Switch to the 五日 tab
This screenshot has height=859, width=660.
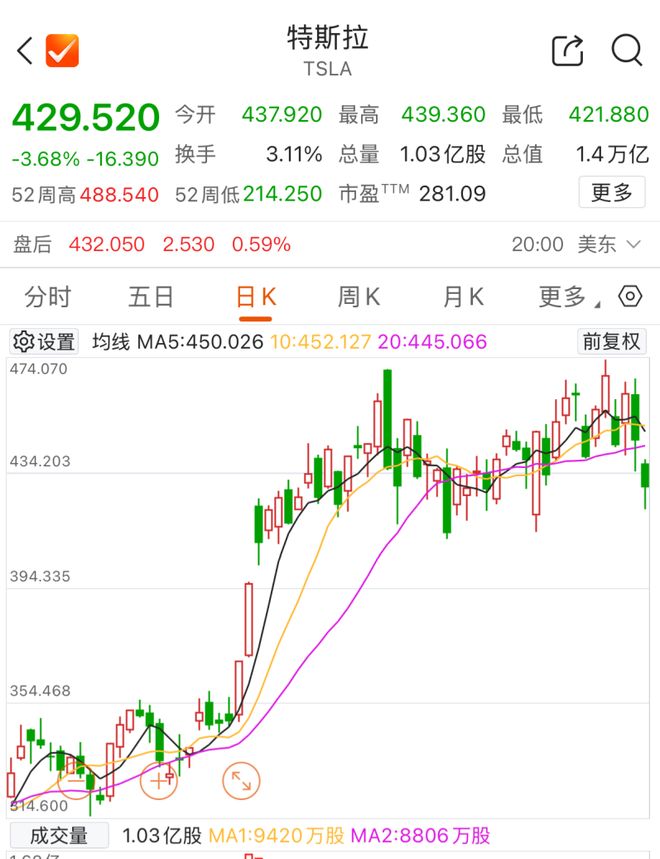point(151,297)
